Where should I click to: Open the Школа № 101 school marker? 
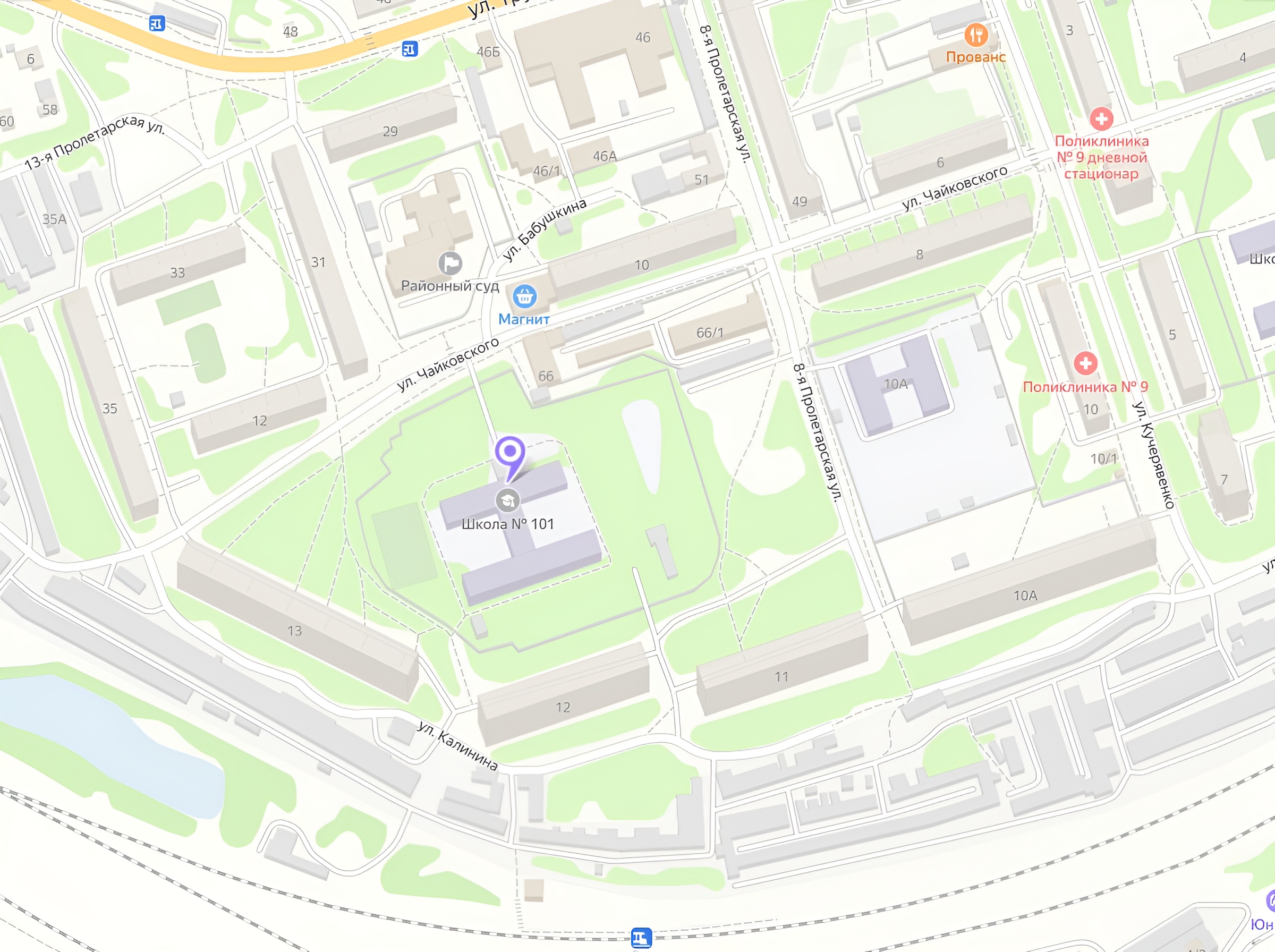pos(507,500)
